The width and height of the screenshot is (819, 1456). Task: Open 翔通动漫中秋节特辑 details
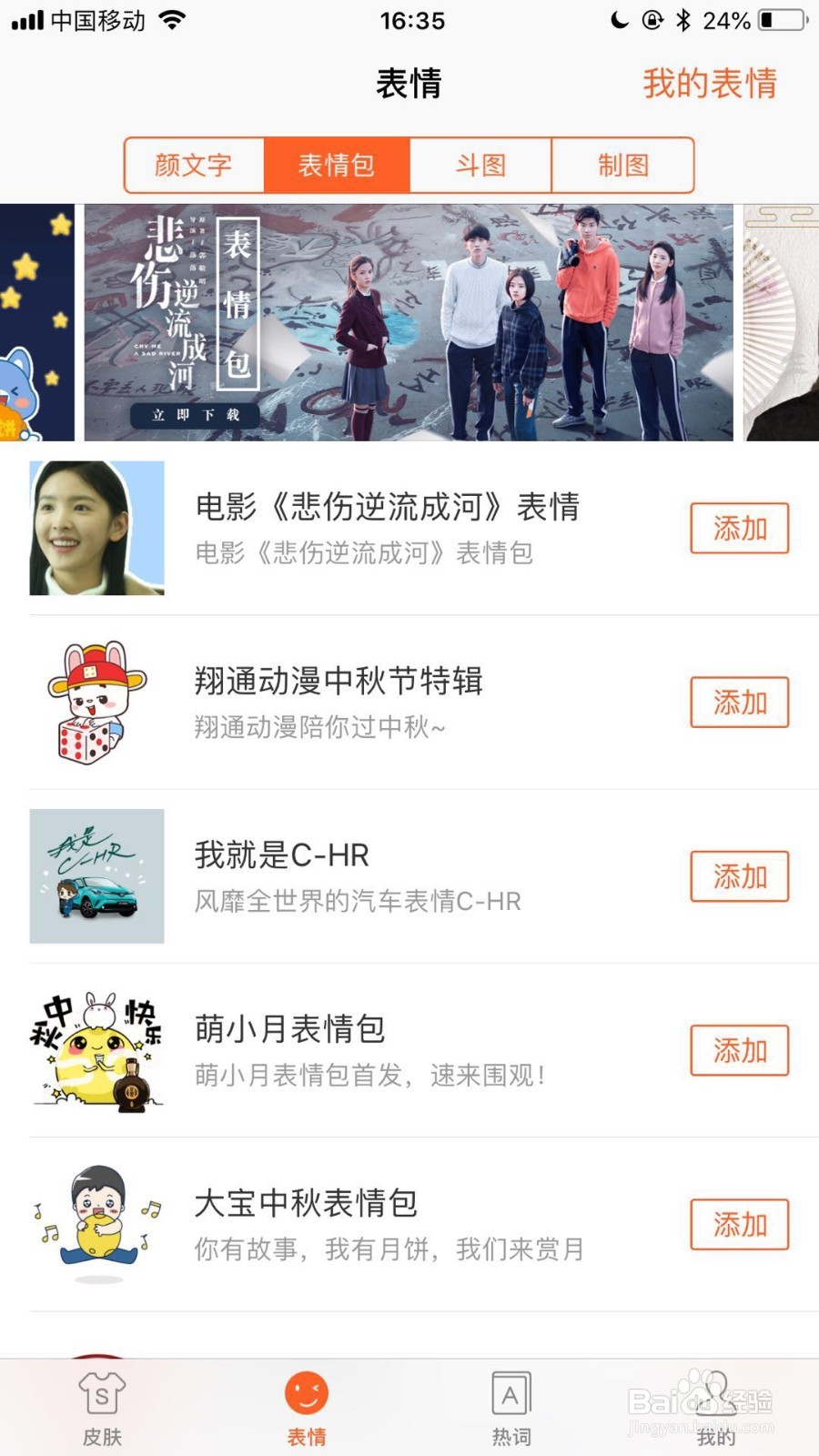point(355,703)
